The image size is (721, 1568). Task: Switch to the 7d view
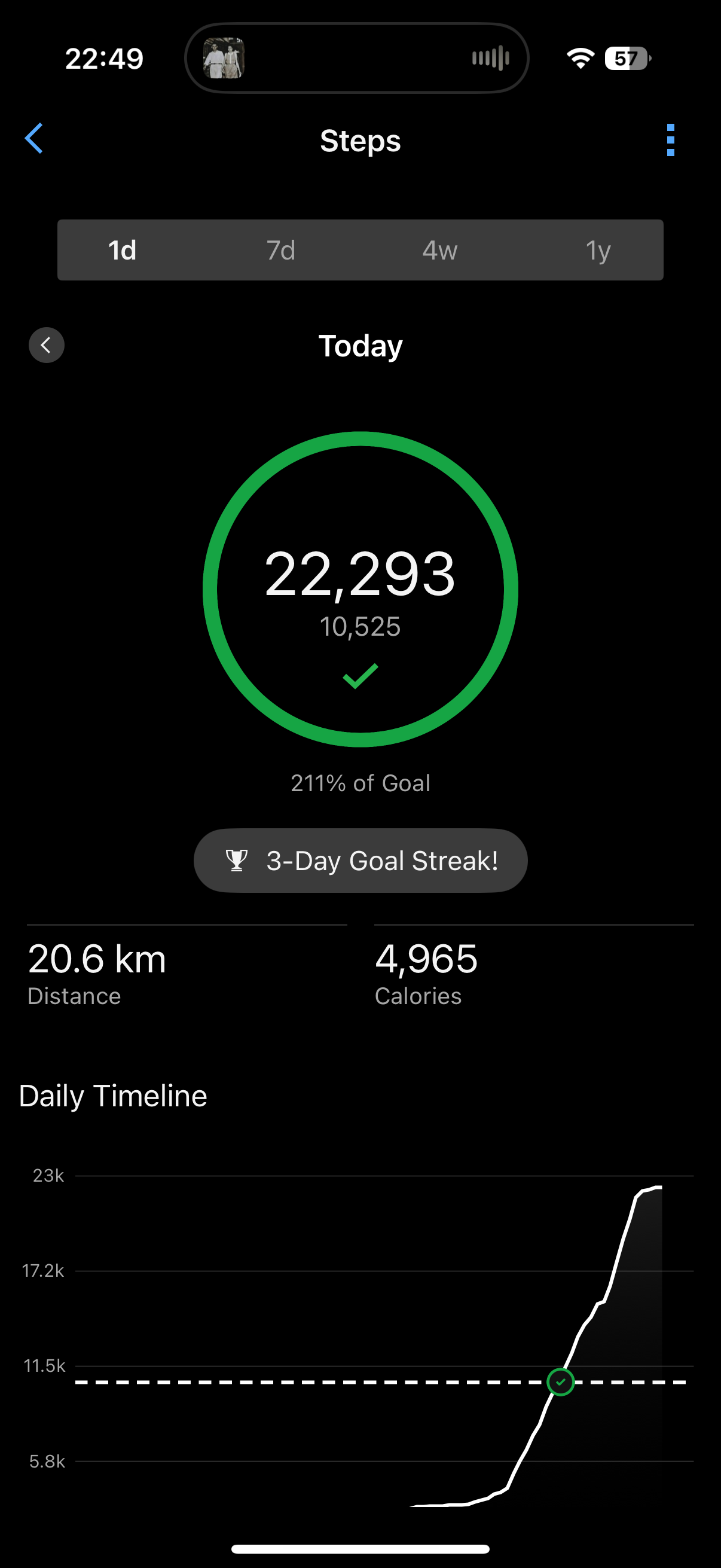281,250
